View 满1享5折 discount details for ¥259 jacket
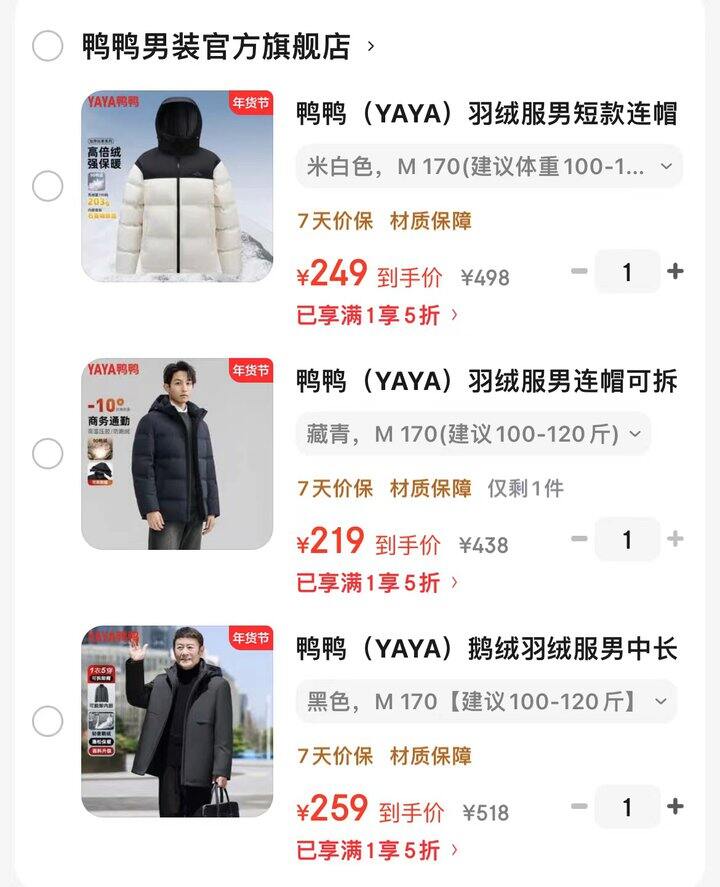This screenshot has width=720, height=887. click(x=378, y=850)
